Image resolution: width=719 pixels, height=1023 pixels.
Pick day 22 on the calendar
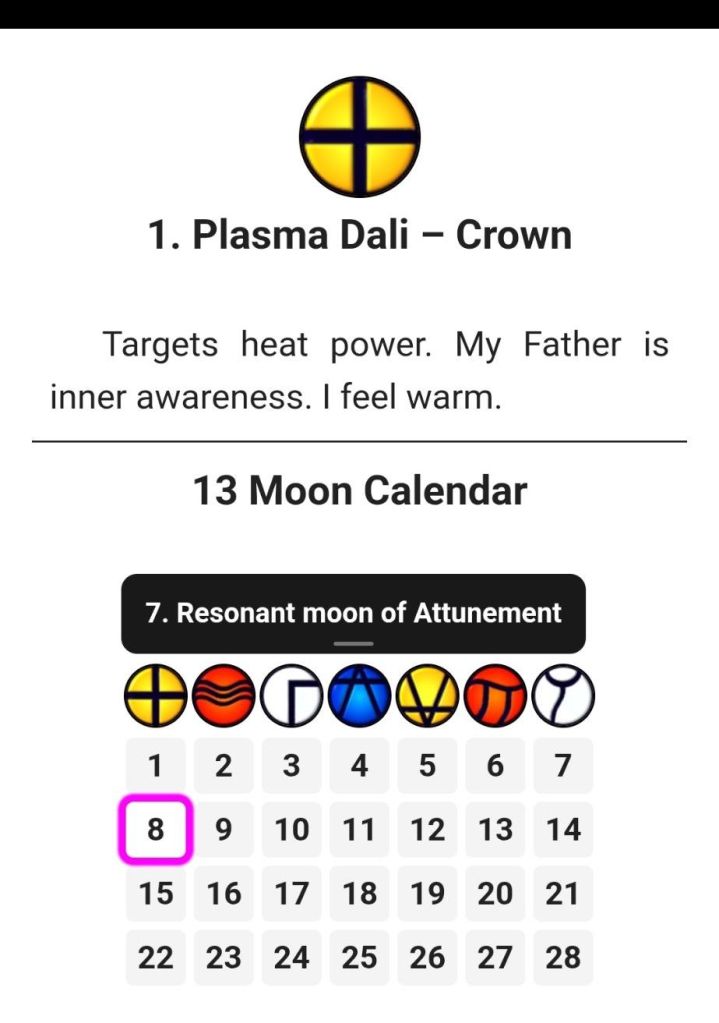[155, 958]
